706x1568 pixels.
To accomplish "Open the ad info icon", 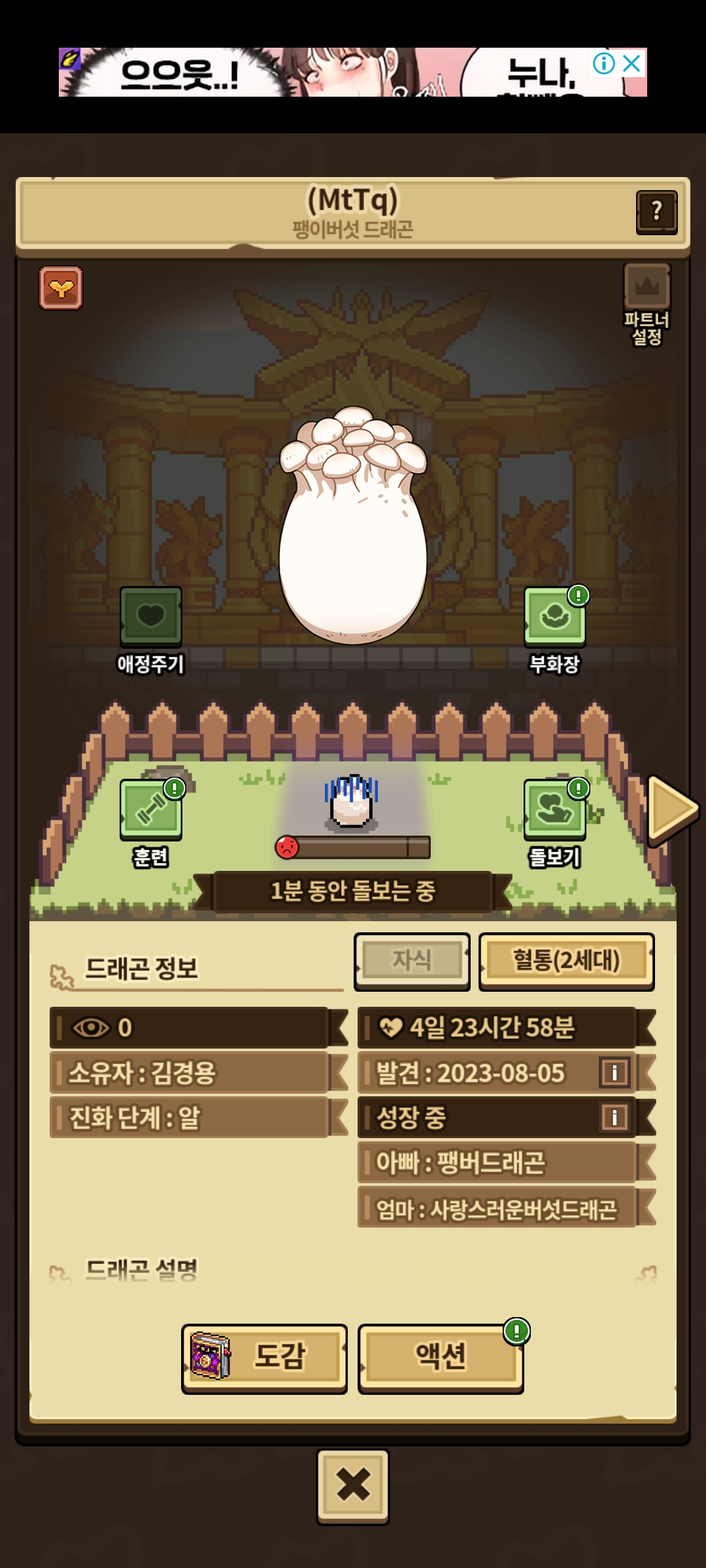I will [x=603, y=63].
